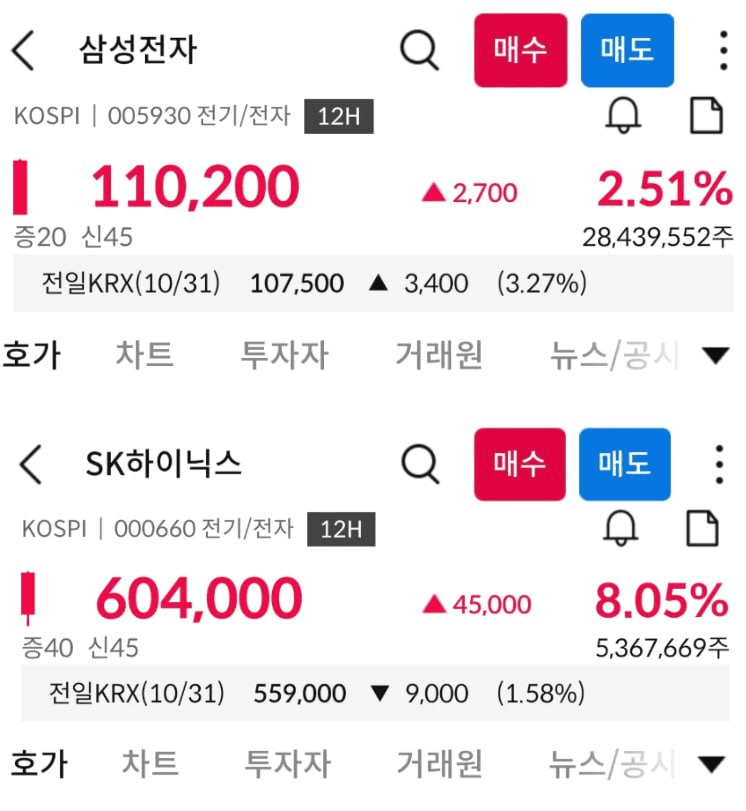This screenshot has height=811, width=746.
Task: Open the document icon for 삼성전자
Action: [707, 117]
